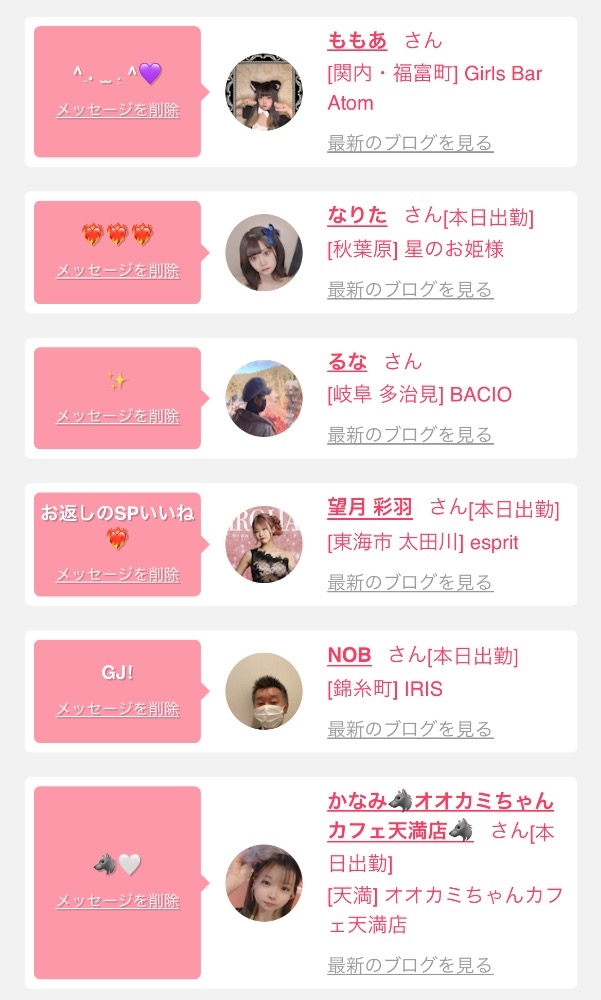Open かなみ オオカミちゃんカフェ天満店 profile link
Viewport: 601px width, 1000px height.
tap(440, 816)
